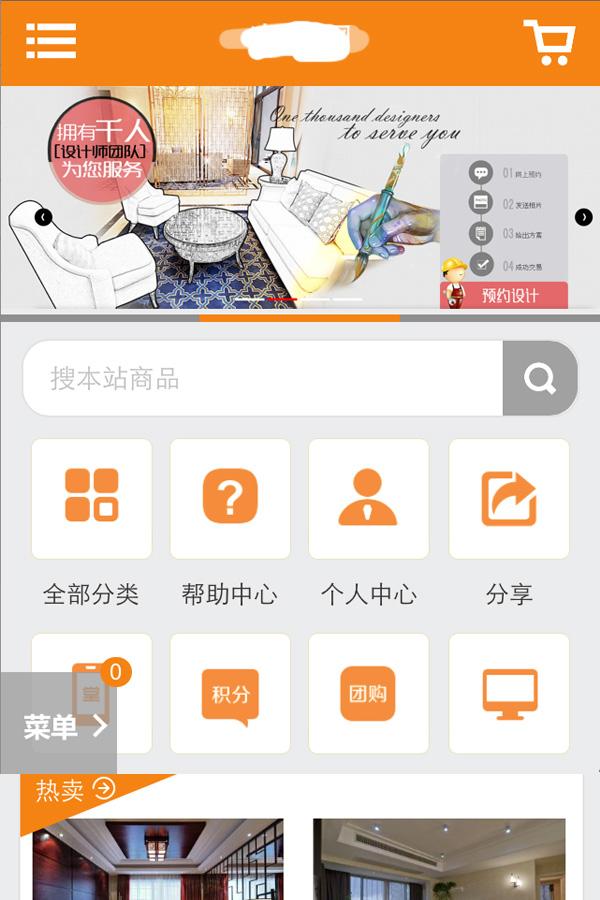Open the hamburger menu icon
The image size is (600, 900).
click(x=51, y=41)
